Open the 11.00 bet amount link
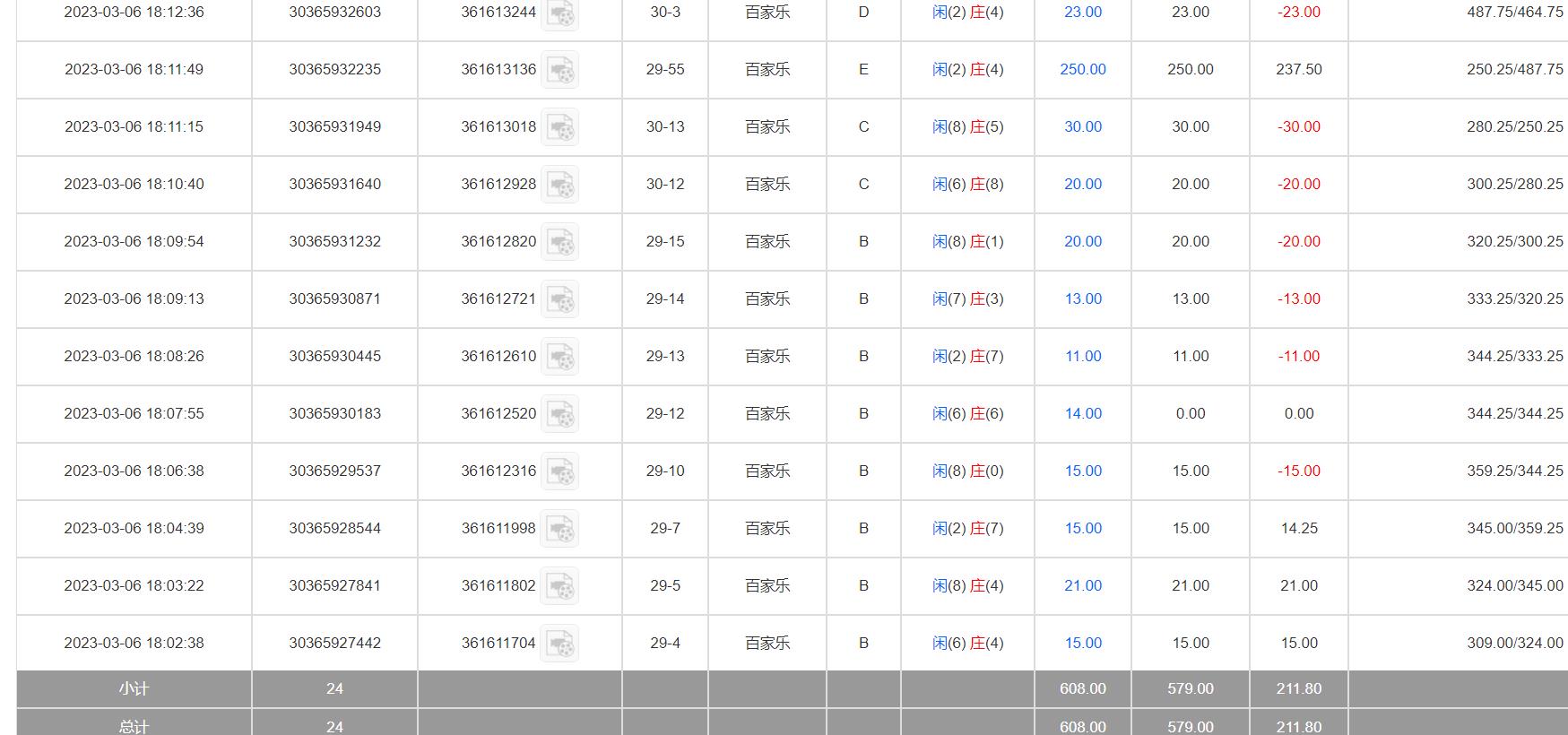This screenshot has width=1568, height=735. point(1082,356)
